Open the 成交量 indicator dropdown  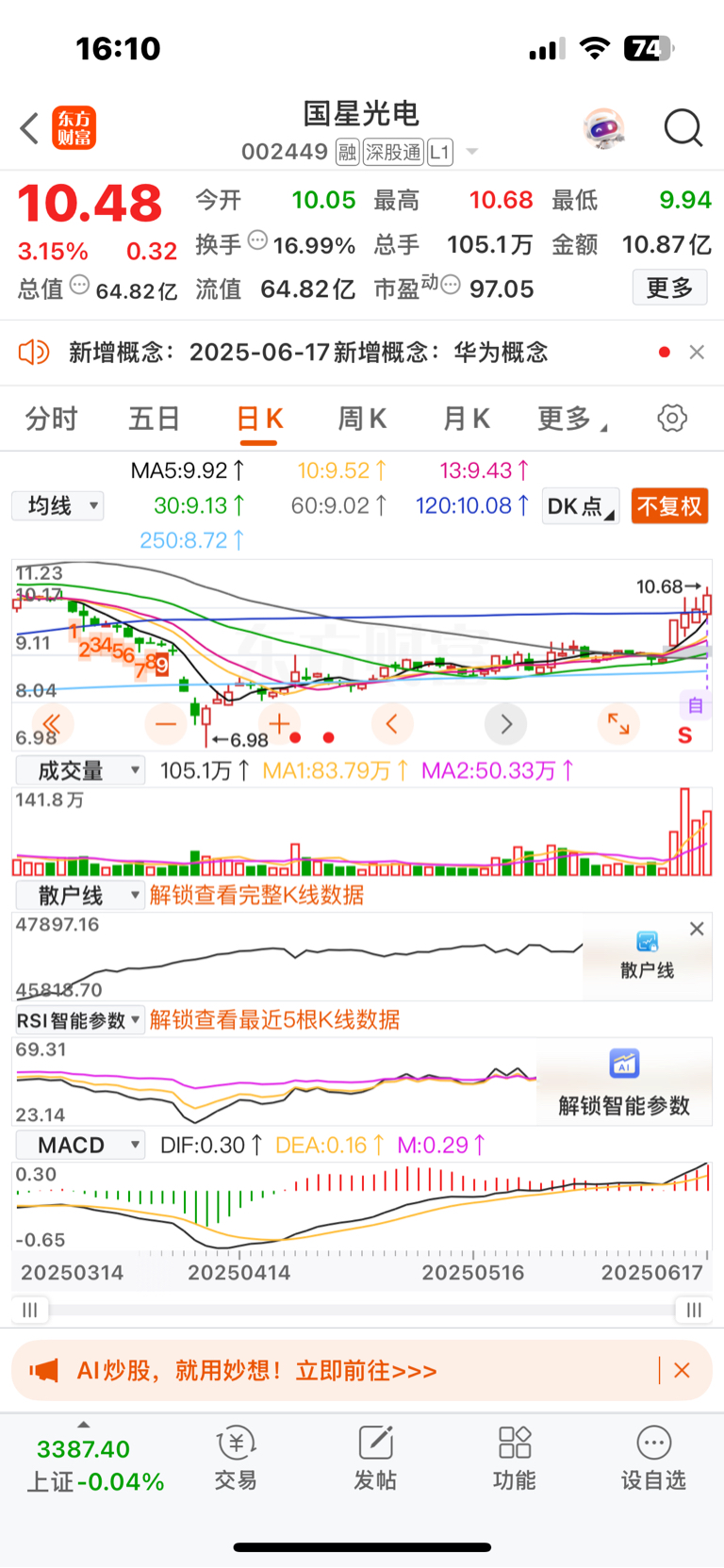[x=80, y=770]
